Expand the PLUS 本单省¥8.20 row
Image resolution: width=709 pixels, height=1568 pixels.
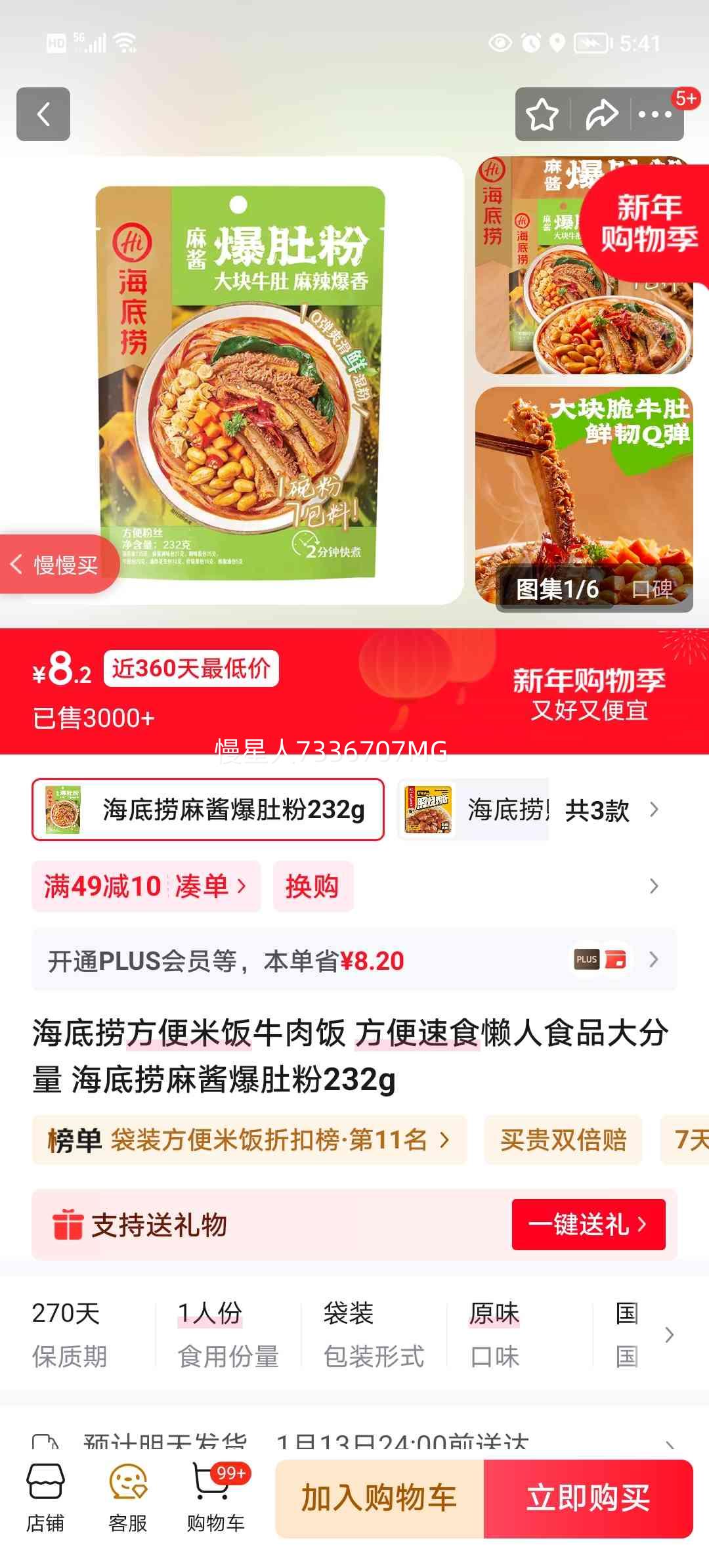pos(653,959)
